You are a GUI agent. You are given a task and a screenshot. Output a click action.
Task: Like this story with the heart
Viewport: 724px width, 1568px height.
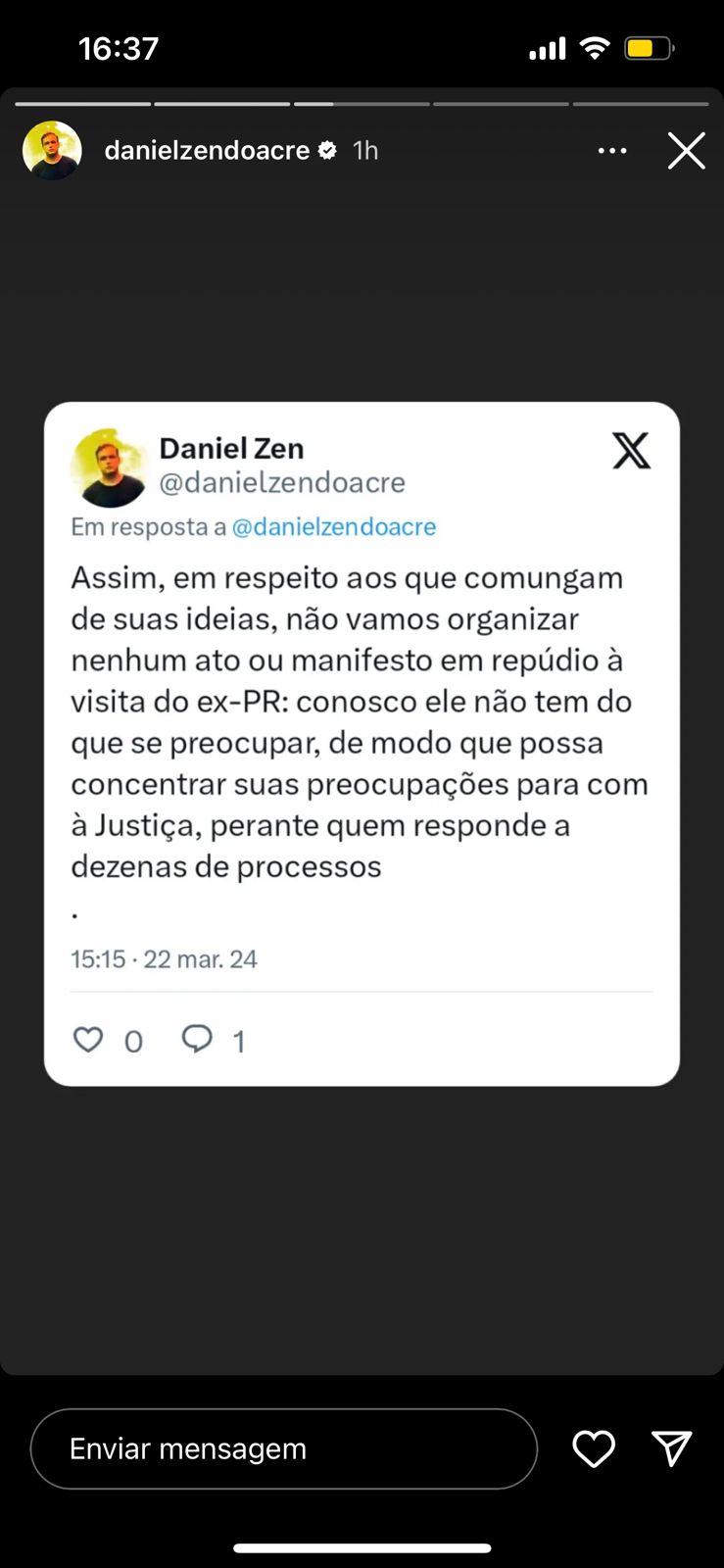pyautogui.click(x=594, y=1448)
